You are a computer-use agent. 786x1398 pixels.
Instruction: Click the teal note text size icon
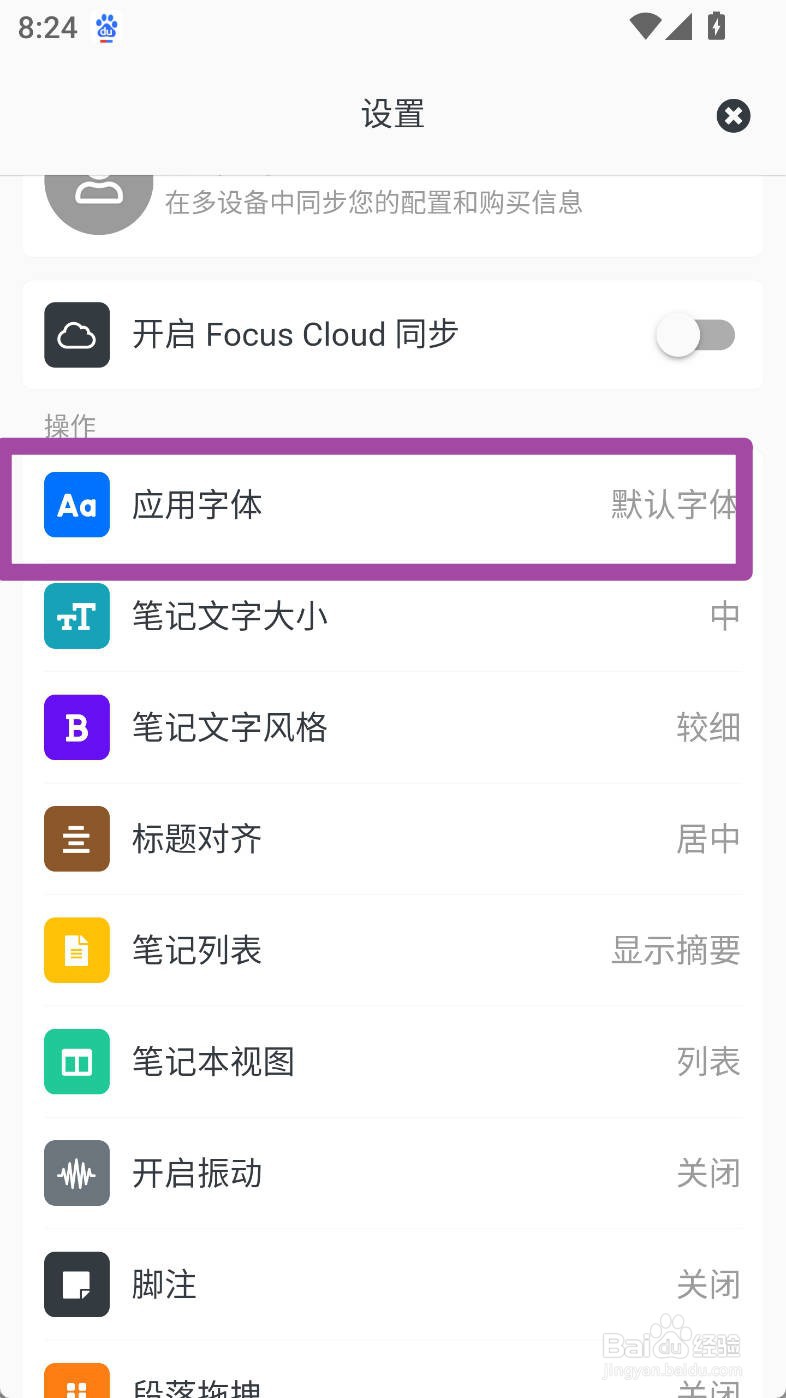coord(76,616)
